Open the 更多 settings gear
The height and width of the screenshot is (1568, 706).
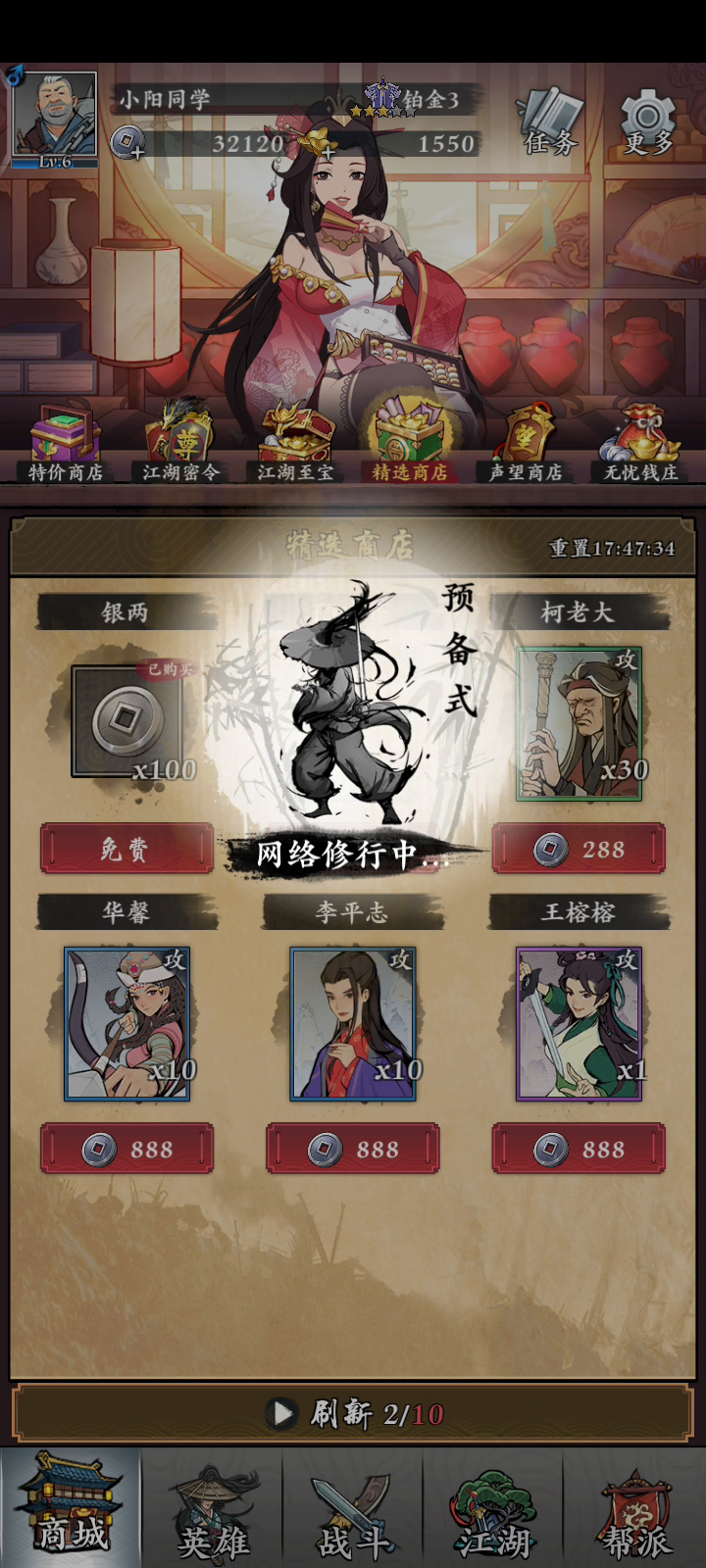coord(648,122)
